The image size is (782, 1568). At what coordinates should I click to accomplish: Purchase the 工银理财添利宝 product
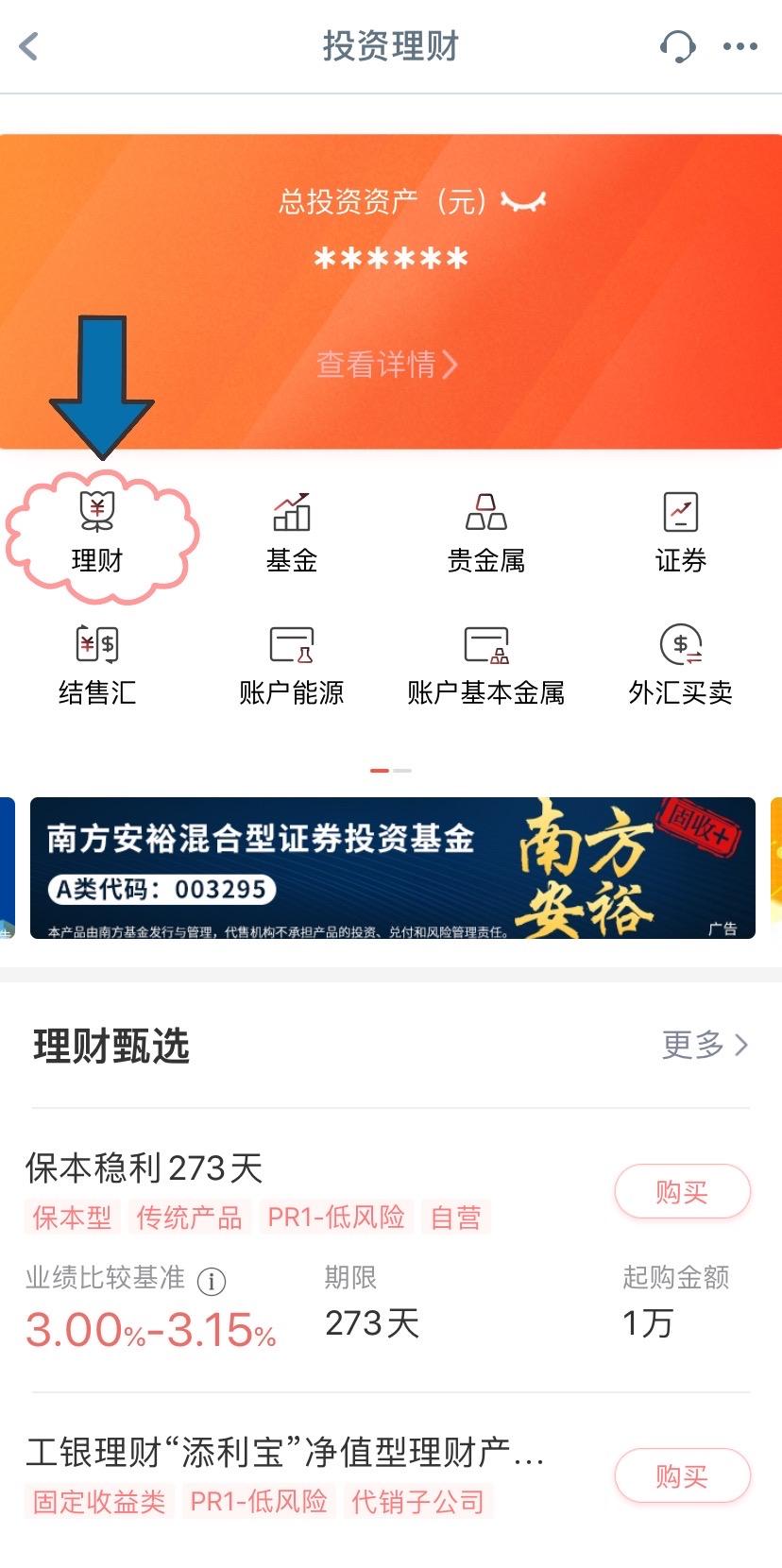pos(682,1475)
